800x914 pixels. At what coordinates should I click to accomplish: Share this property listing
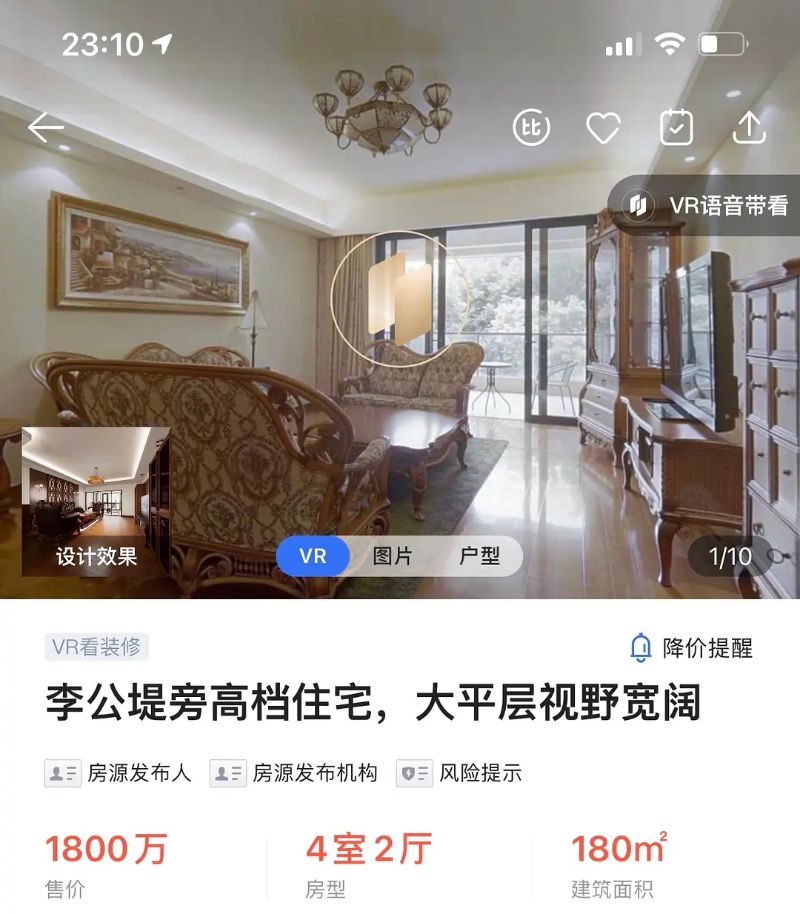coord(749,127)
